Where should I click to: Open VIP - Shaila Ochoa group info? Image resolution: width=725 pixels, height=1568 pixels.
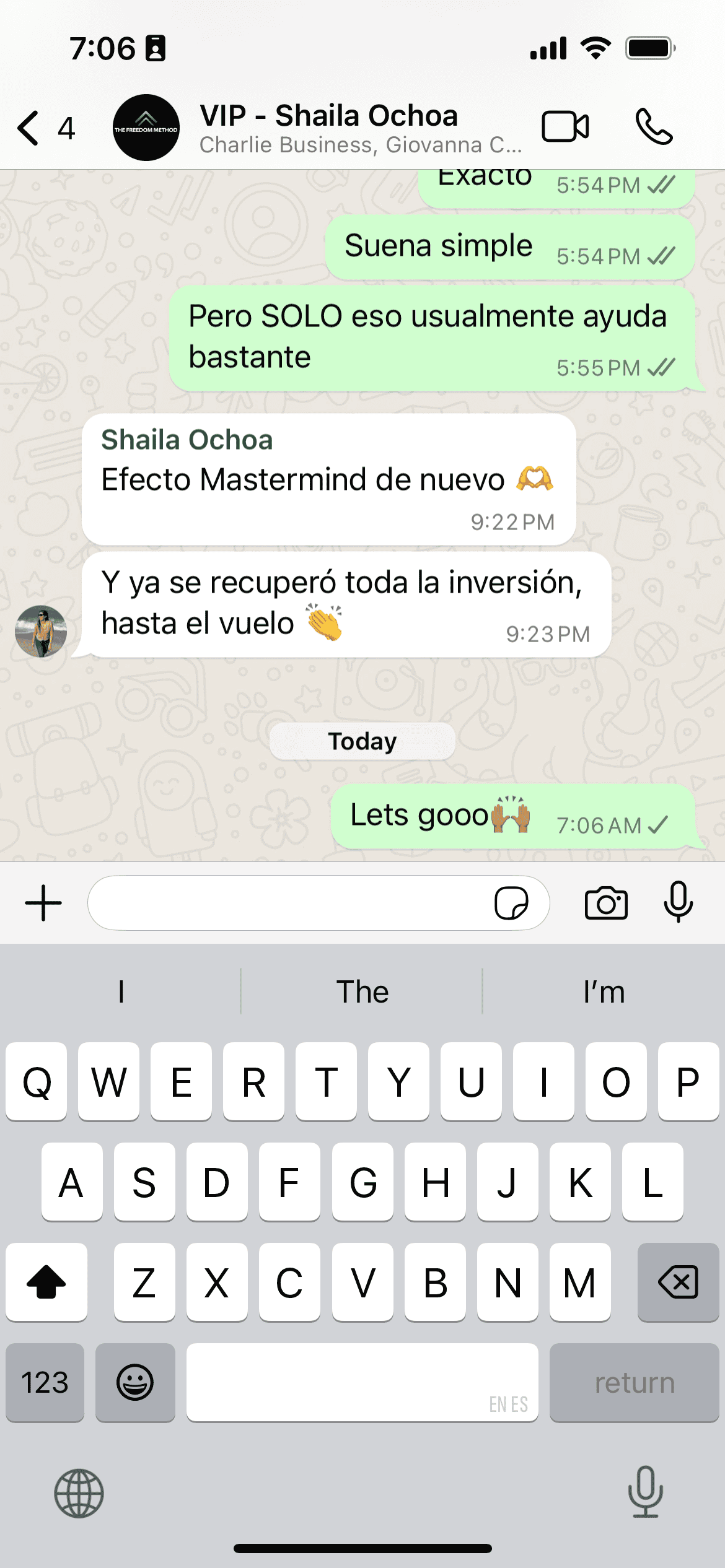click(x=359, y=128)
